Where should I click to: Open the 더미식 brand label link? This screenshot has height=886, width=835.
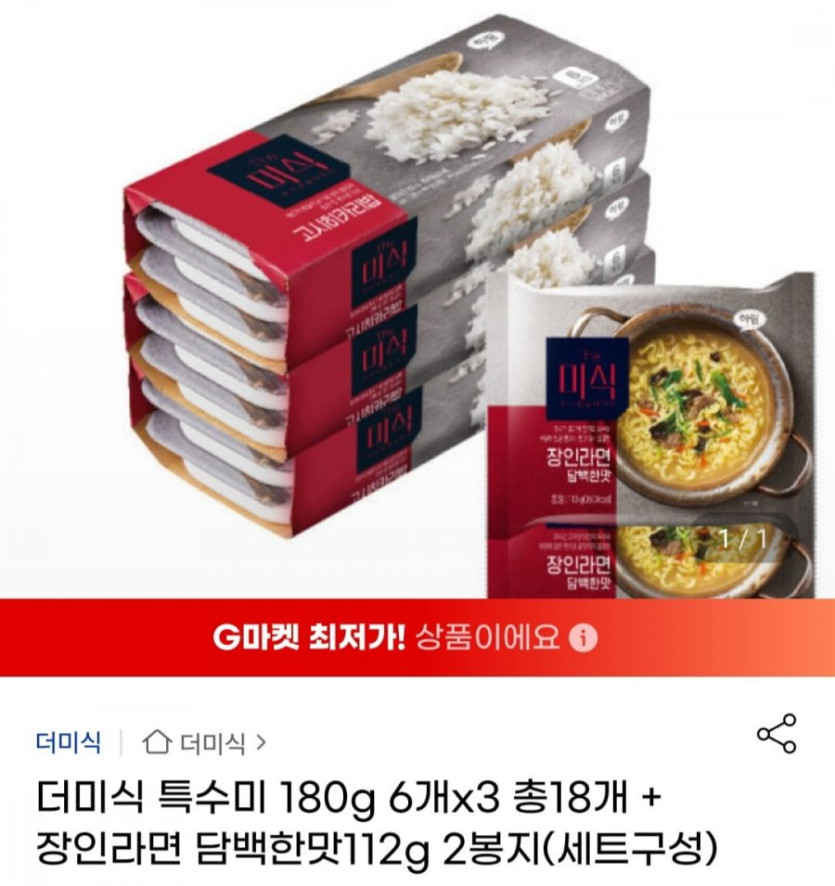click(68, 742)
